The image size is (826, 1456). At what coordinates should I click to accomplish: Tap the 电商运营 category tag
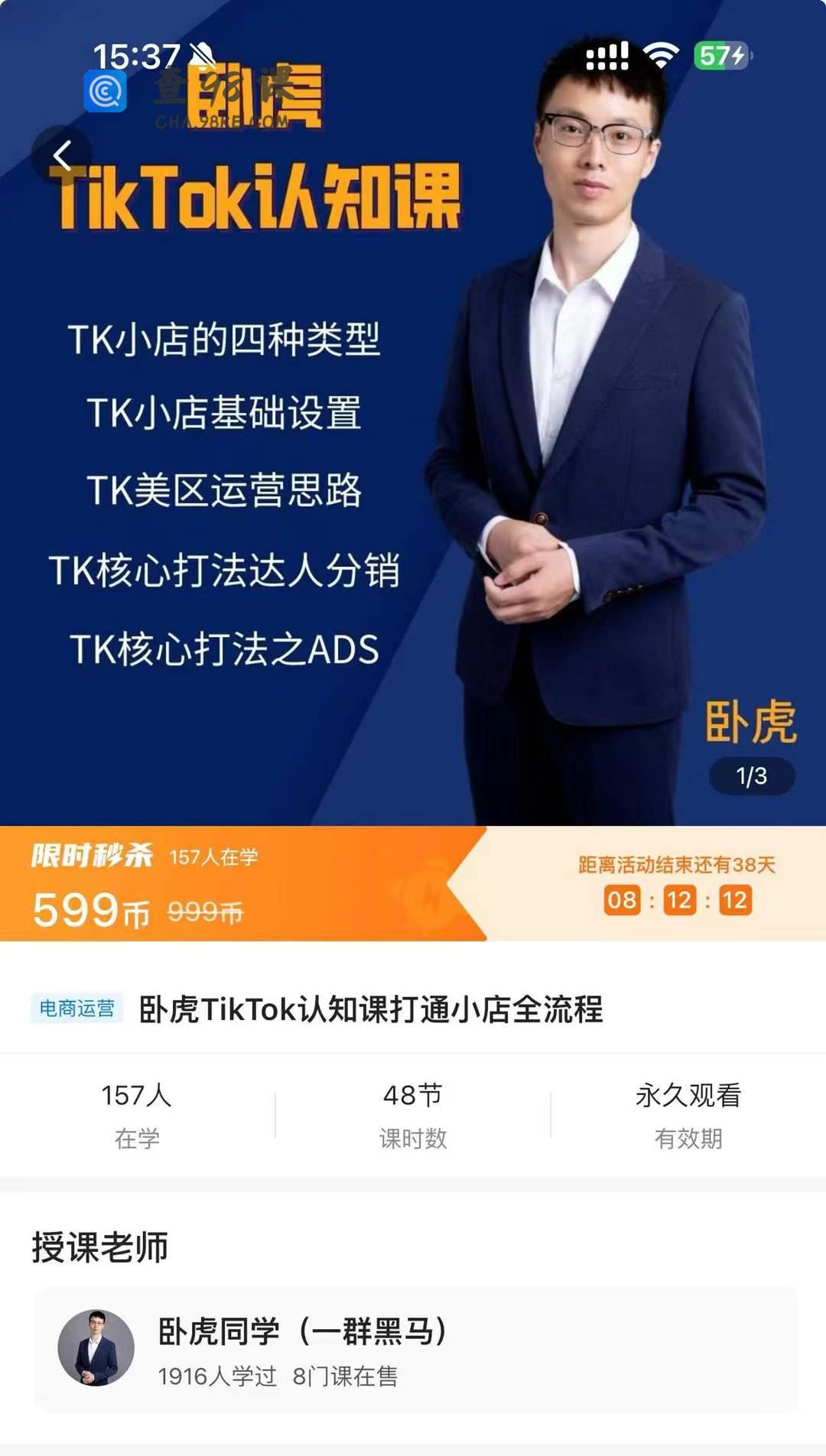76,1009
